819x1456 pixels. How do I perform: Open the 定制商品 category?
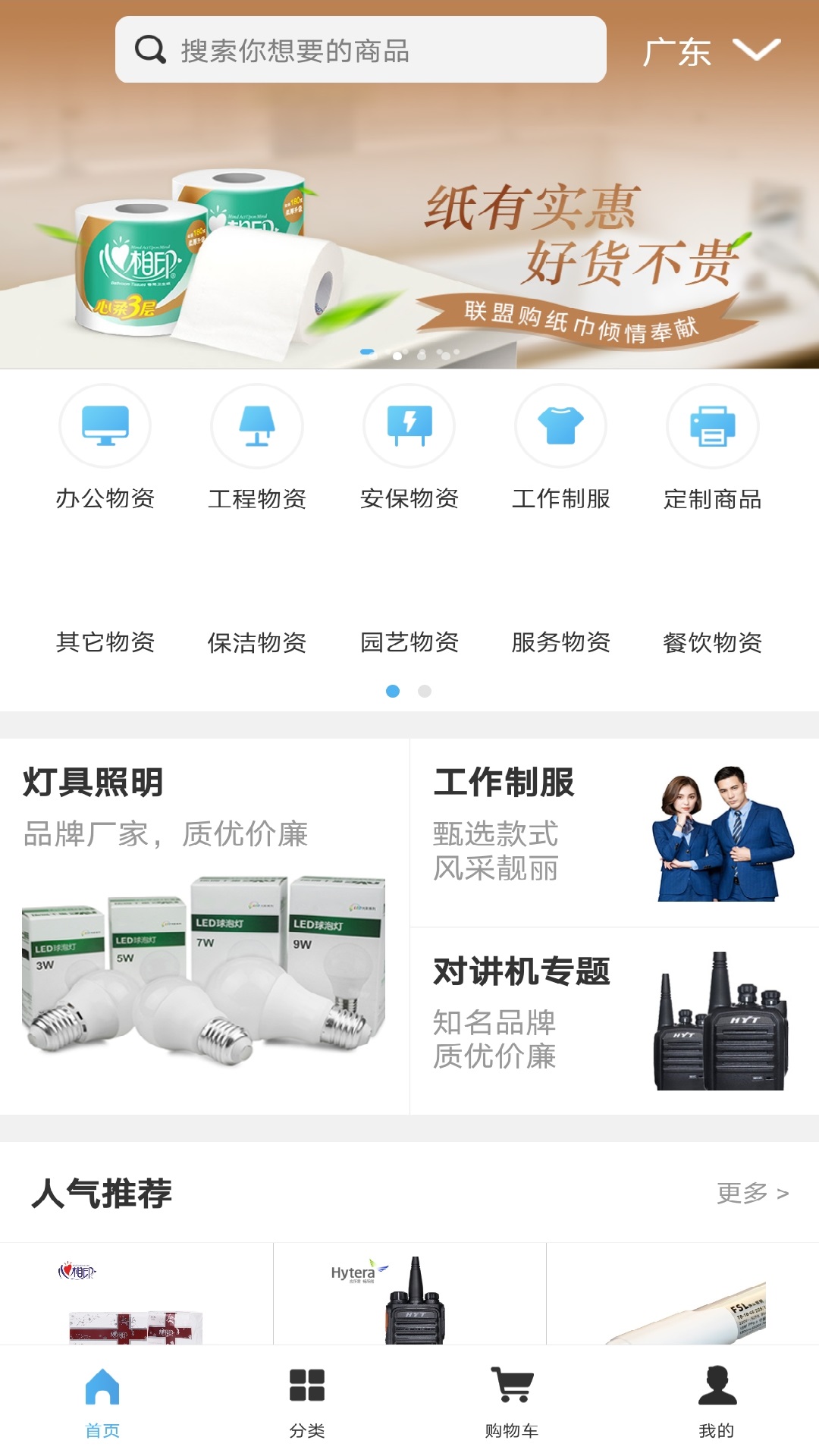tap(713, 449)
